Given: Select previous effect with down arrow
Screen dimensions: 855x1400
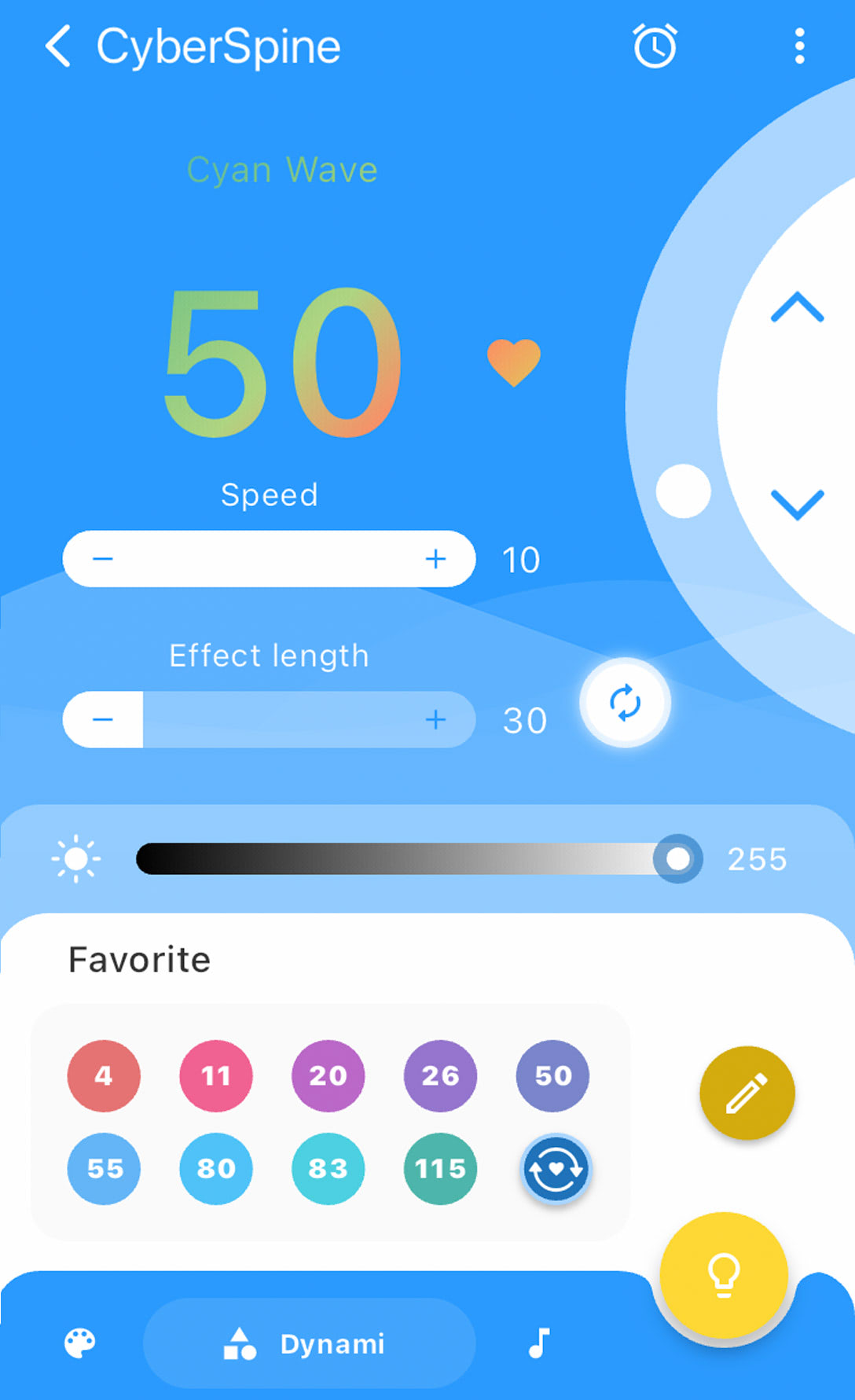Looking at the screenshot, I should coord(797,504).
